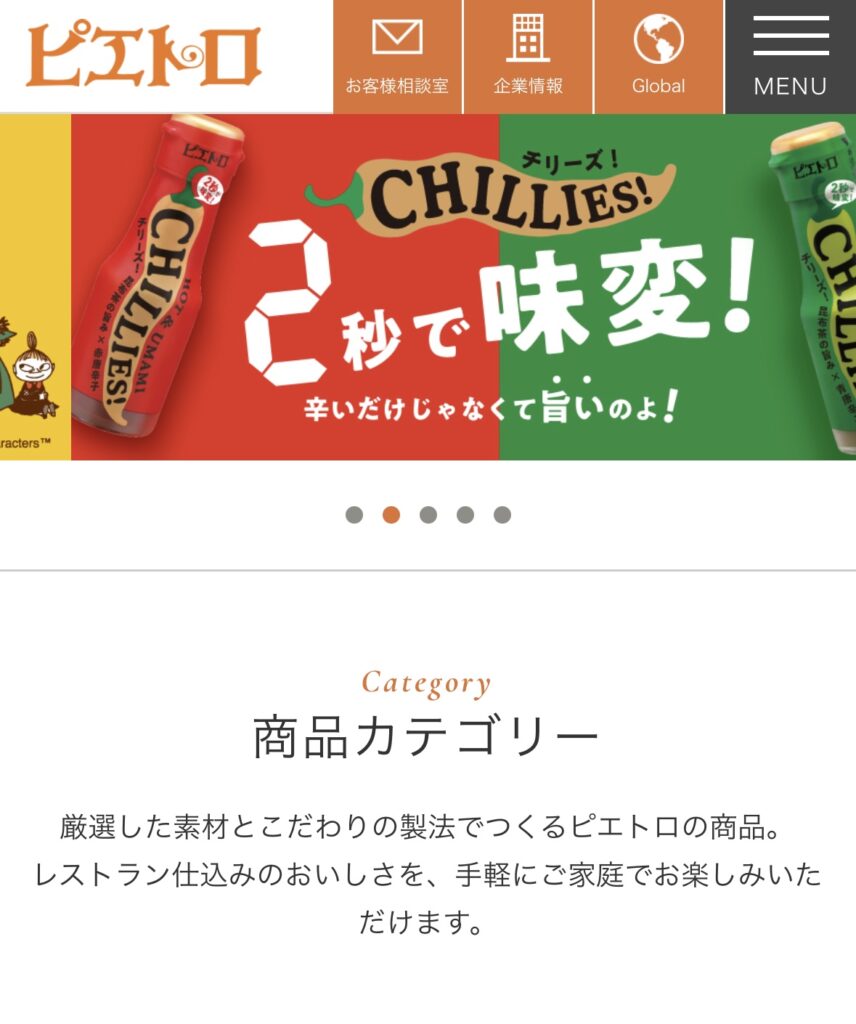Jump to the fifth carousel slide dot
Screen dimensions: 856x1024
pos(502,515)
